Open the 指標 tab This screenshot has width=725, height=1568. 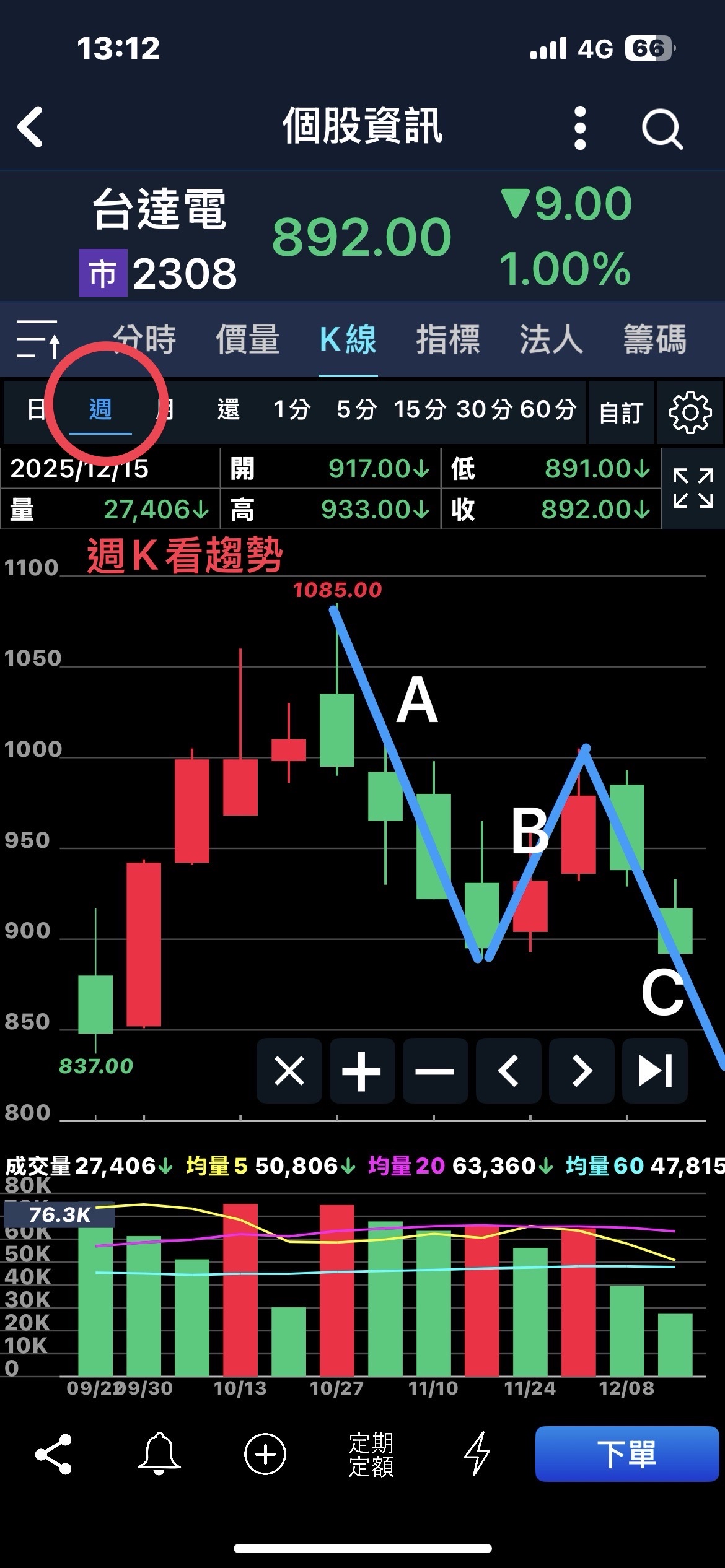(448, 339)
